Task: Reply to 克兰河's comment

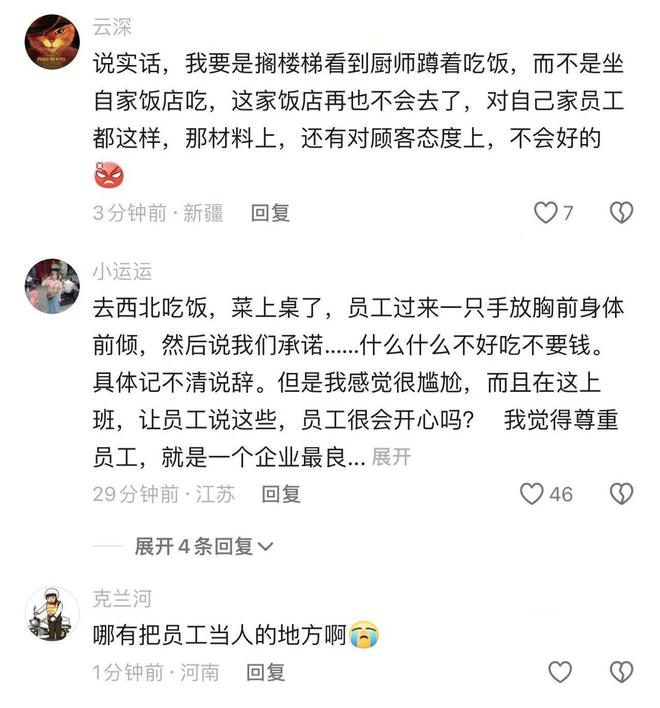Action: pos(266,672)
